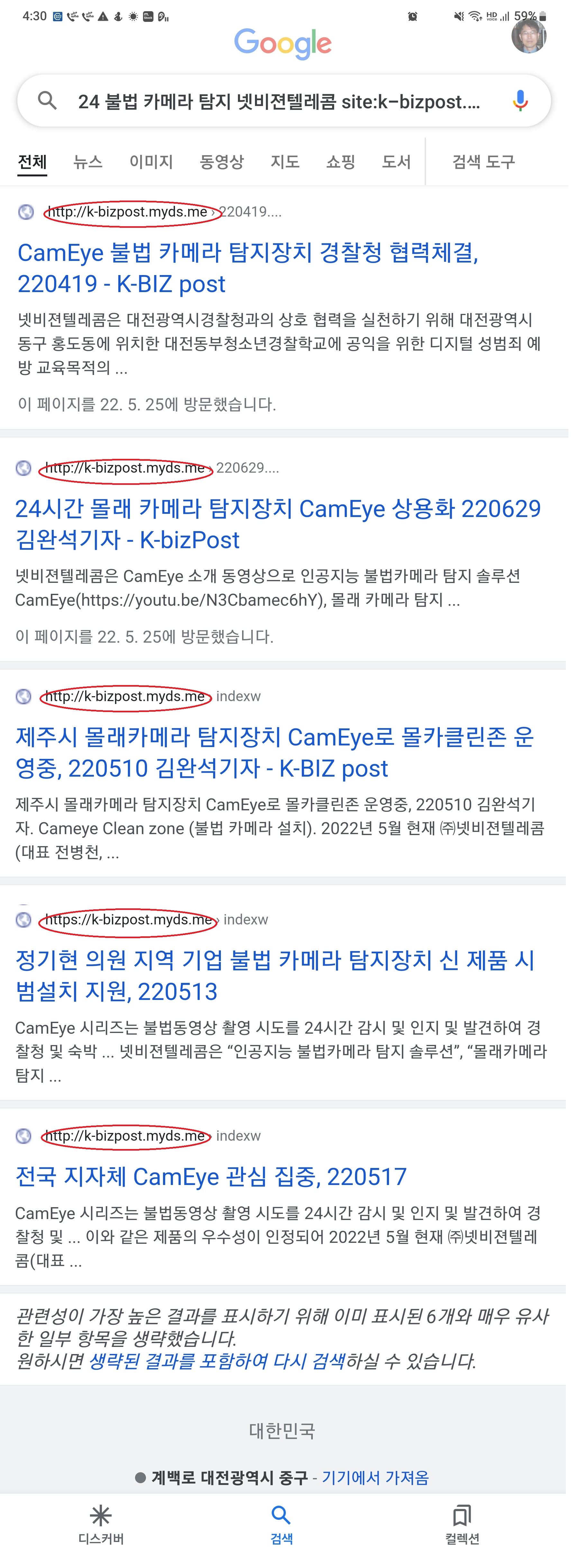Switch to the 뉴스 tab

(x=88, y=162)
